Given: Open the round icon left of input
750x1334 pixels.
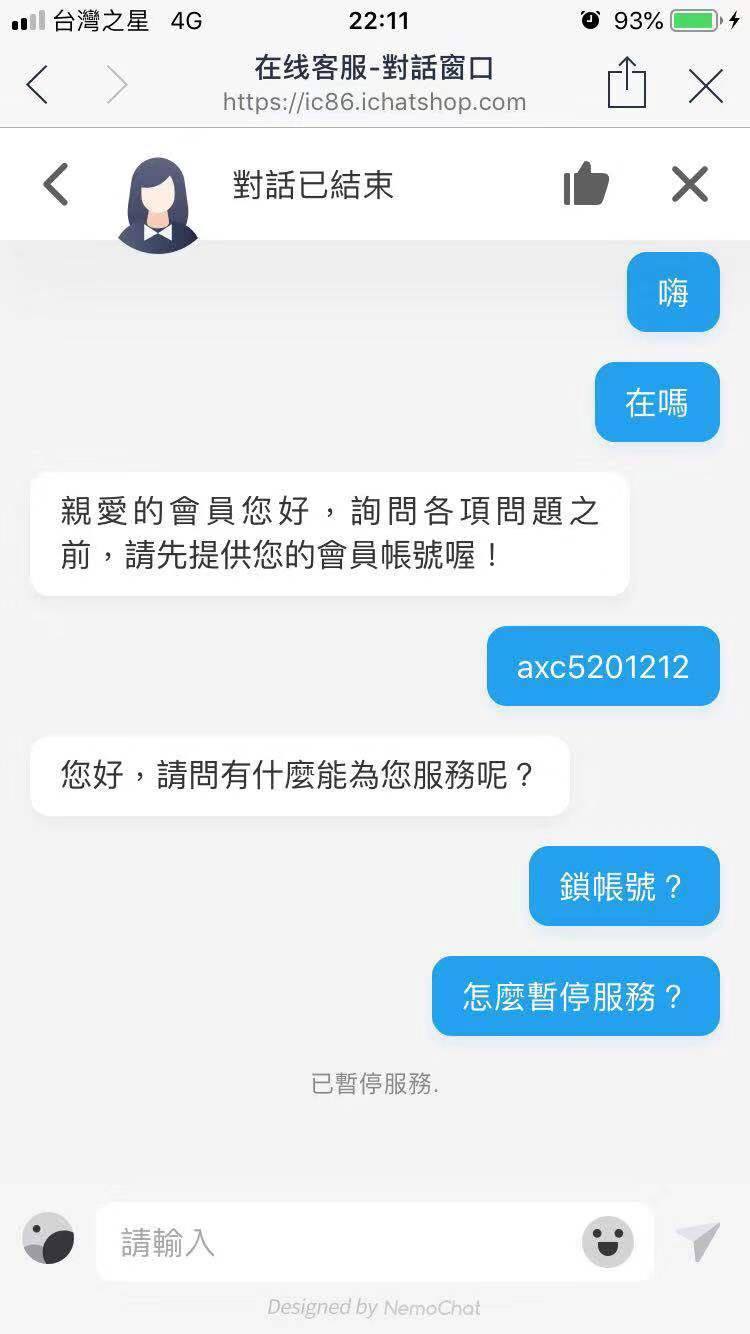Looking at the screenshot, I should [x=49, y=1239].
